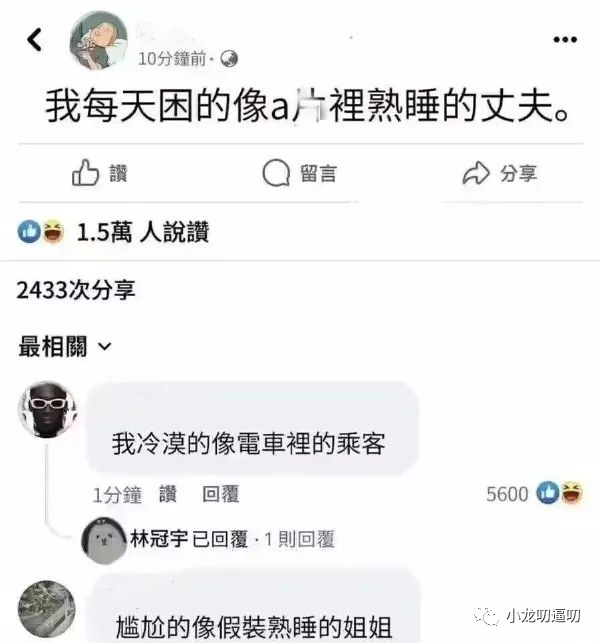Screen dimensions: 600x643
Task: Go back using the back arrow
Action: pos(34,39)
